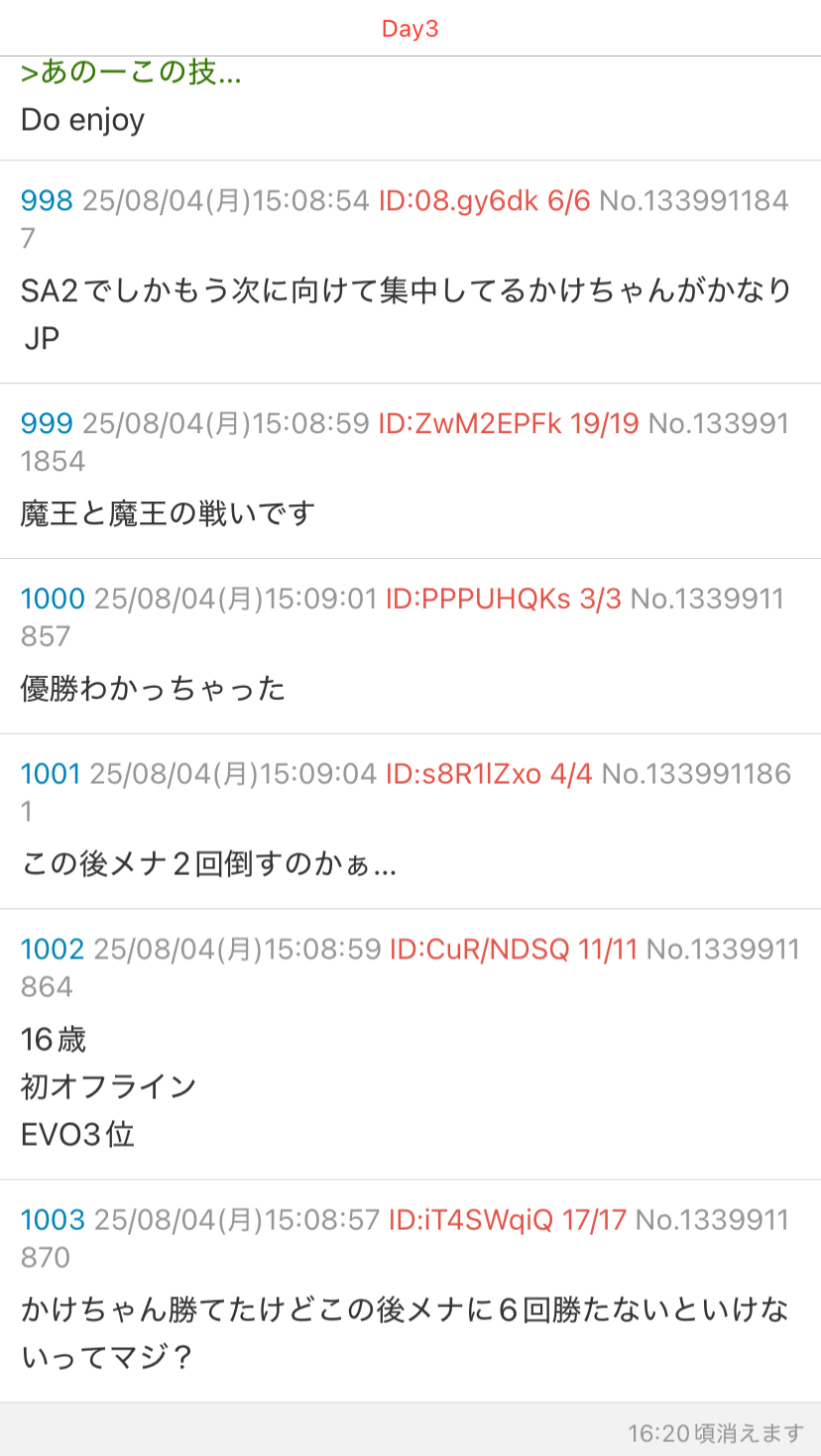Select post number 1002

click(x=53, y=950)
